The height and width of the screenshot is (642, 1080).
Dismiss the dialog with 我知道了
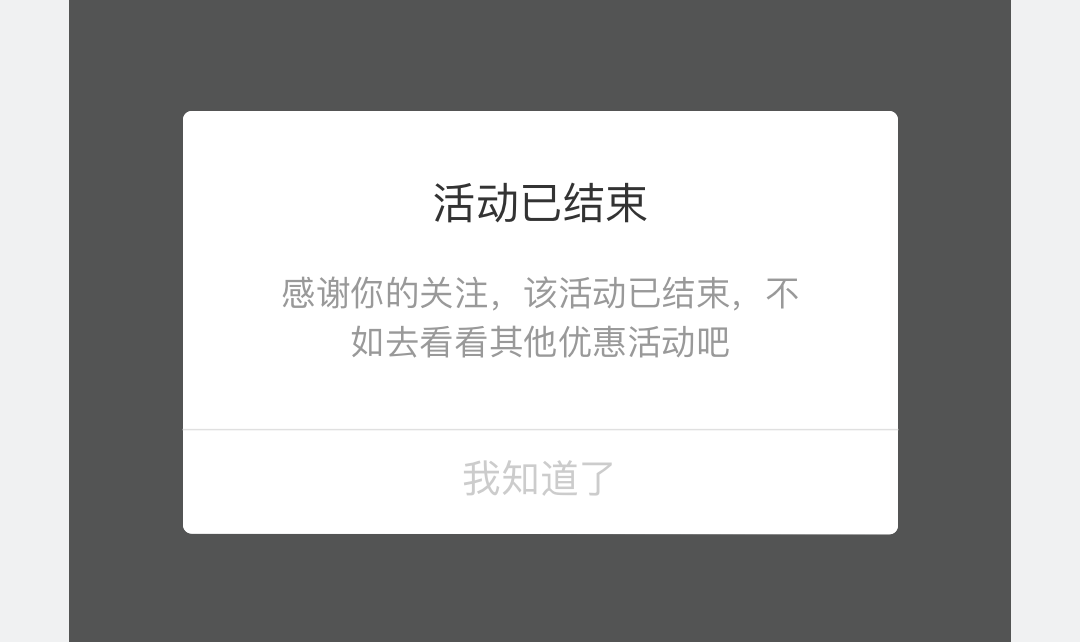coord(539,480)
